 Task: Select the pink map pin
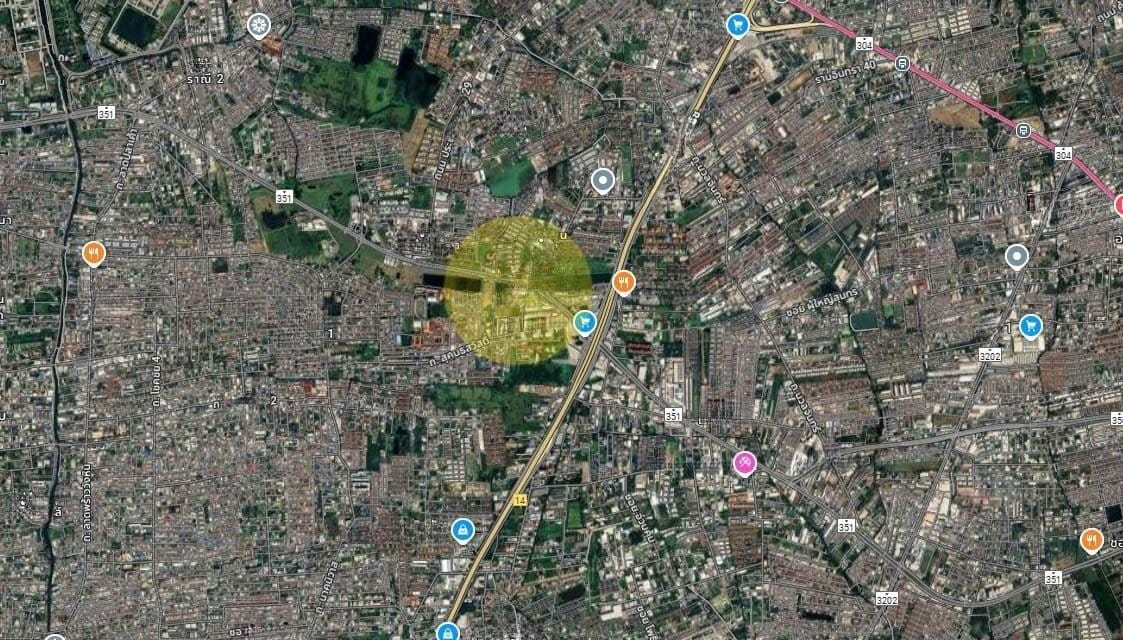(x=744, y=462)
